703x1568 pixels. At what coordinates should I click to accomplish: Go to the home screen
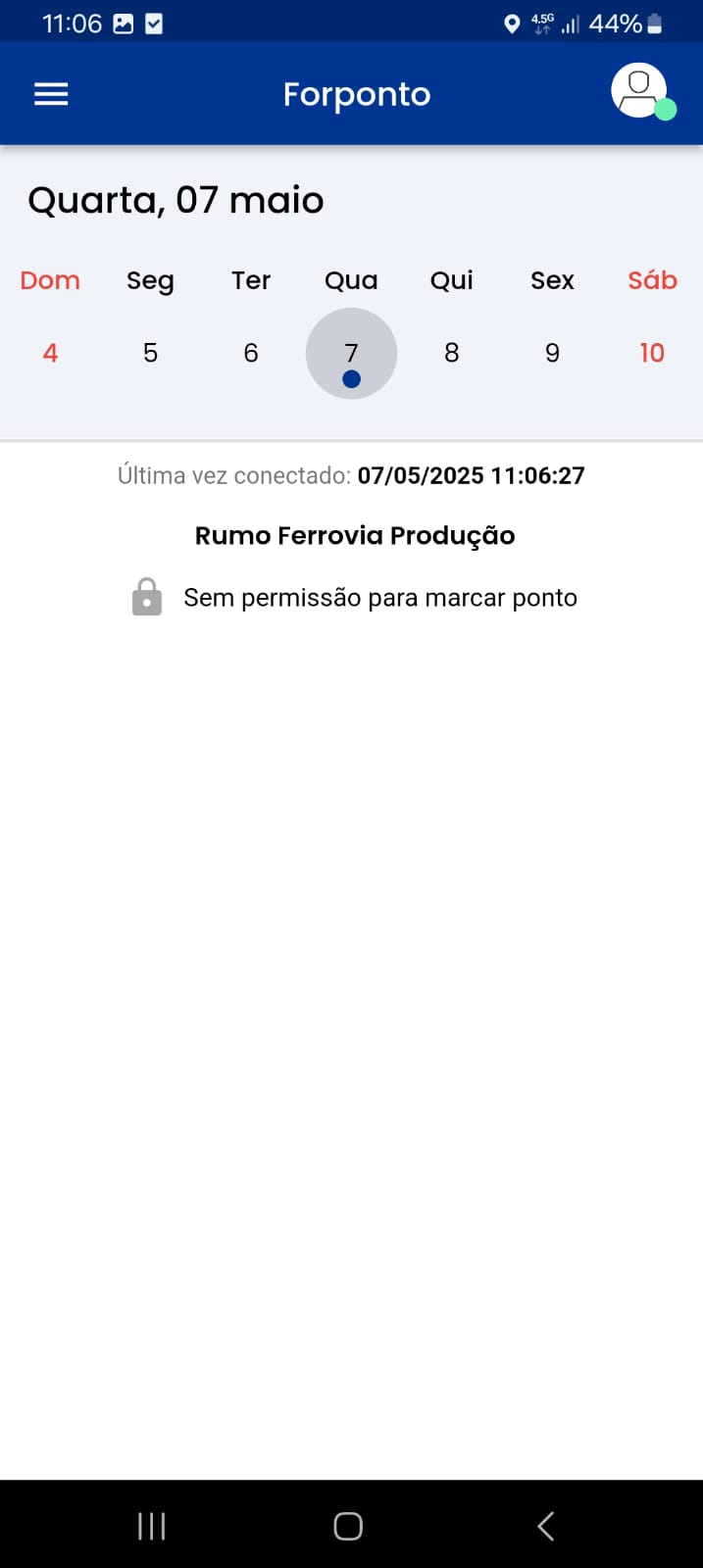(x=348, y=1526)
